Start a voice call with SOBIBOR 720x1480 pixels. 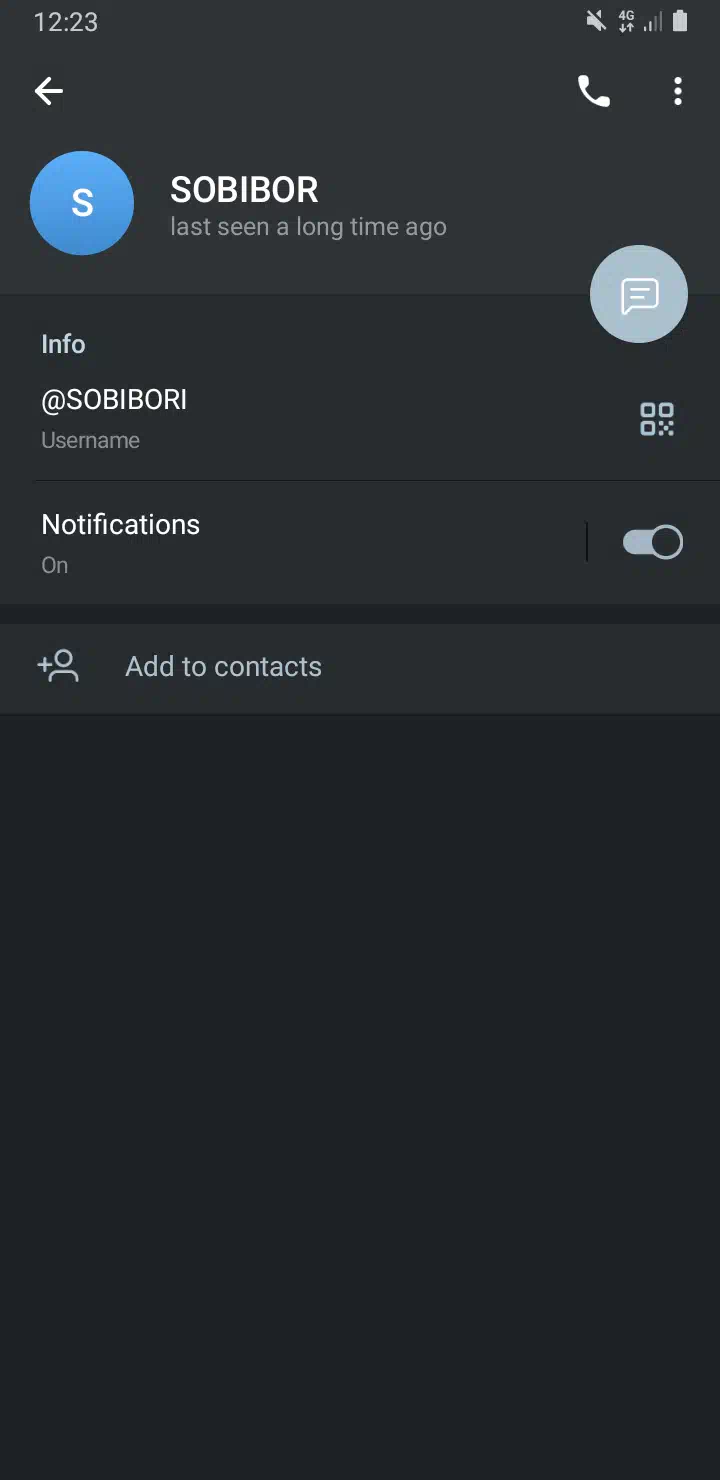coord(593,92)
